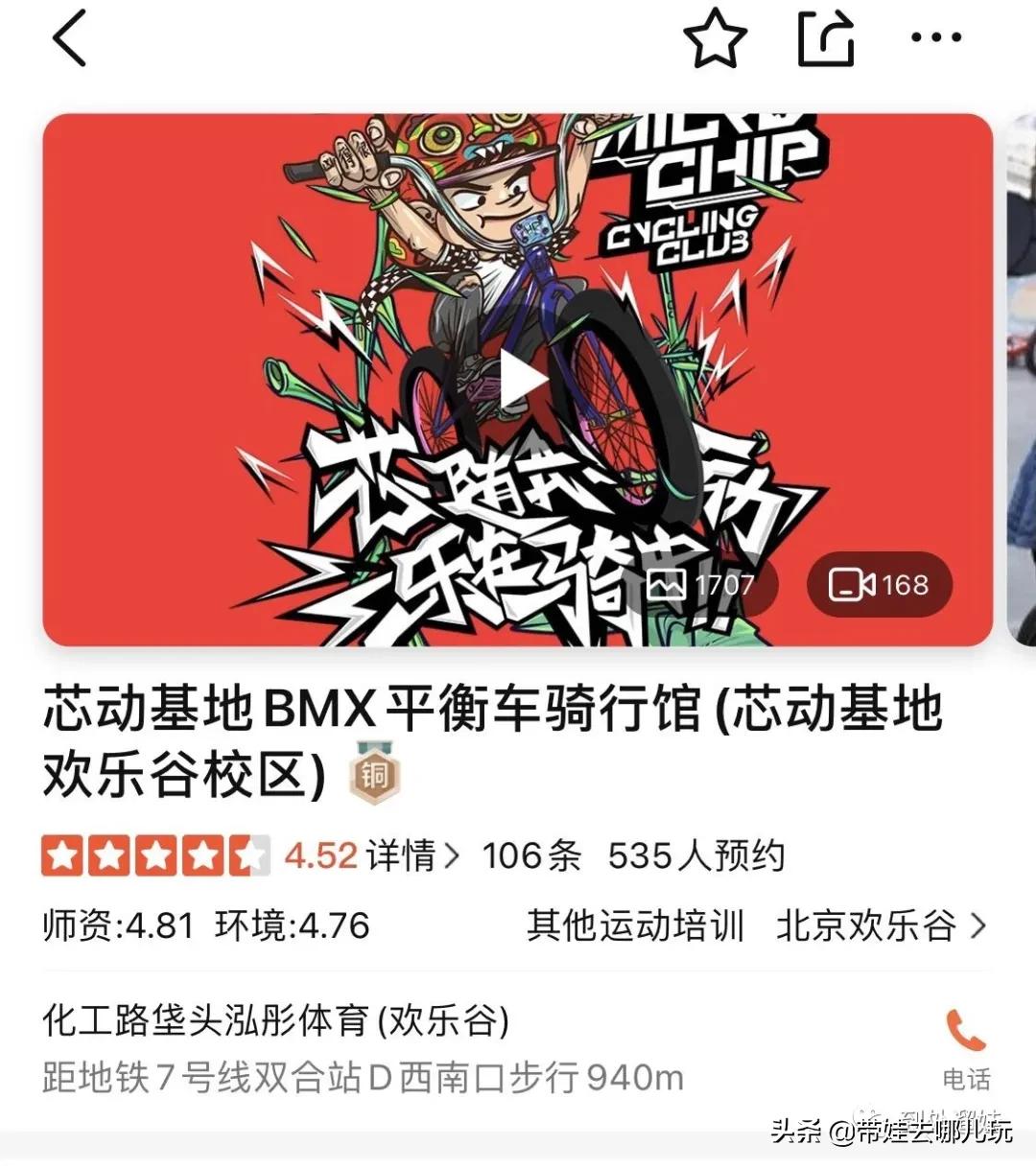The width and height of the screenshot is (1036, 1168).
Task: Tap the phone icon to call the venue
Action: 966,1033
